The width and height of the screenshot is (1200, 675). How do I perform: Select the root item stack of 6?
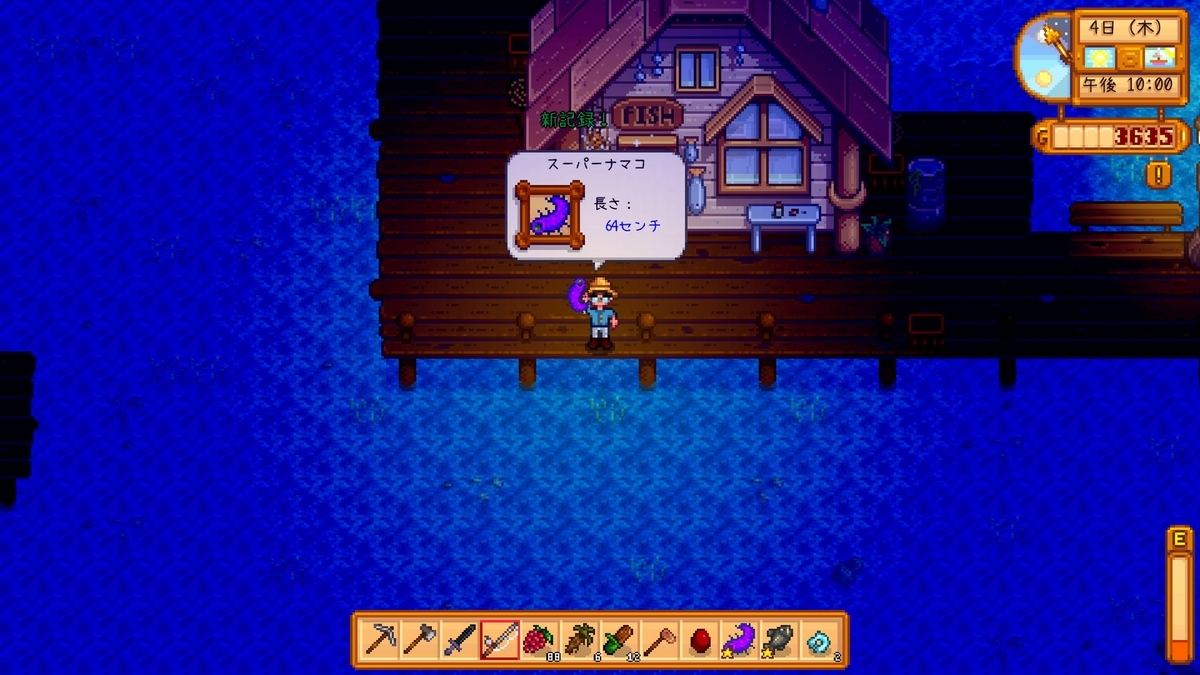click(x=580, y=640)
